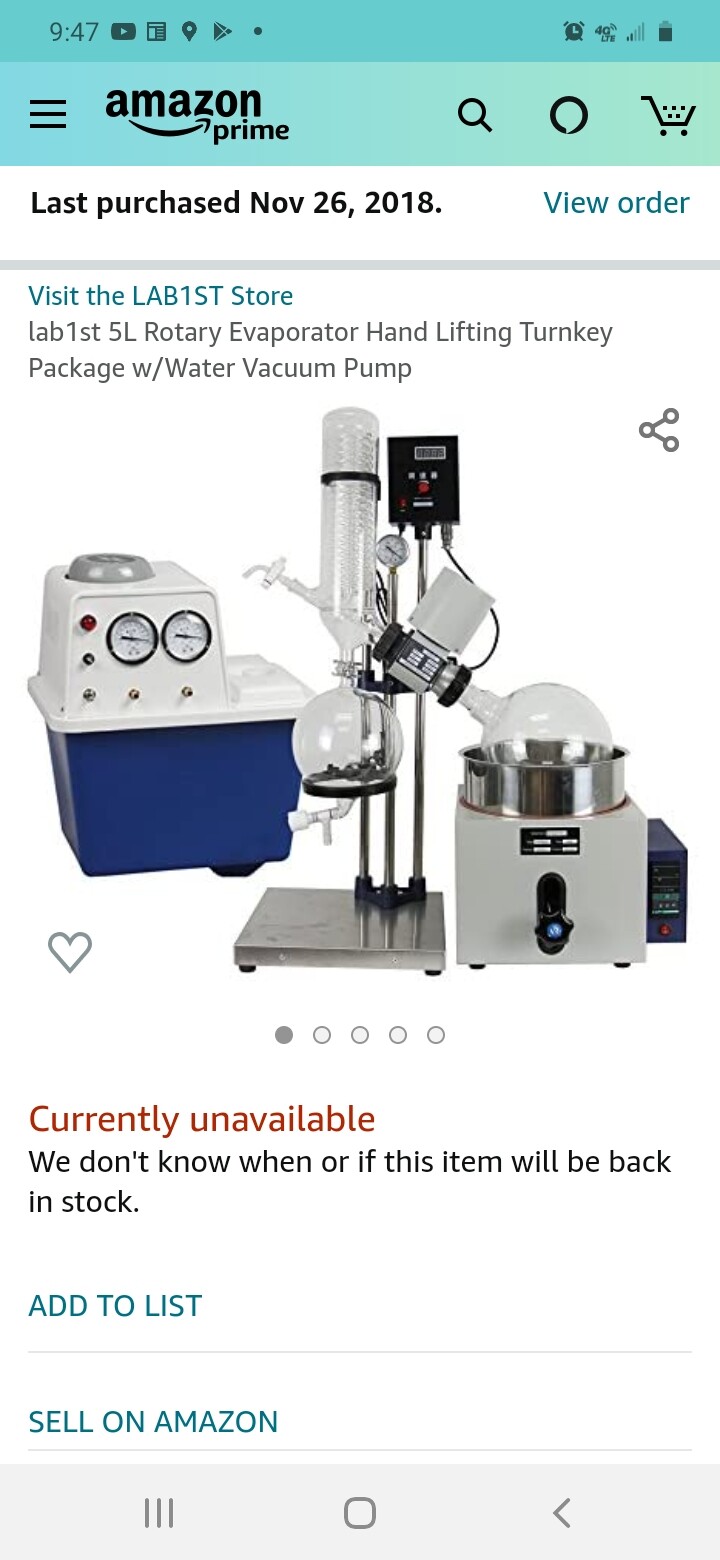The image size is (720, 1560).
Task: Share this rotary evaporator listing
Action: [659, 430]
